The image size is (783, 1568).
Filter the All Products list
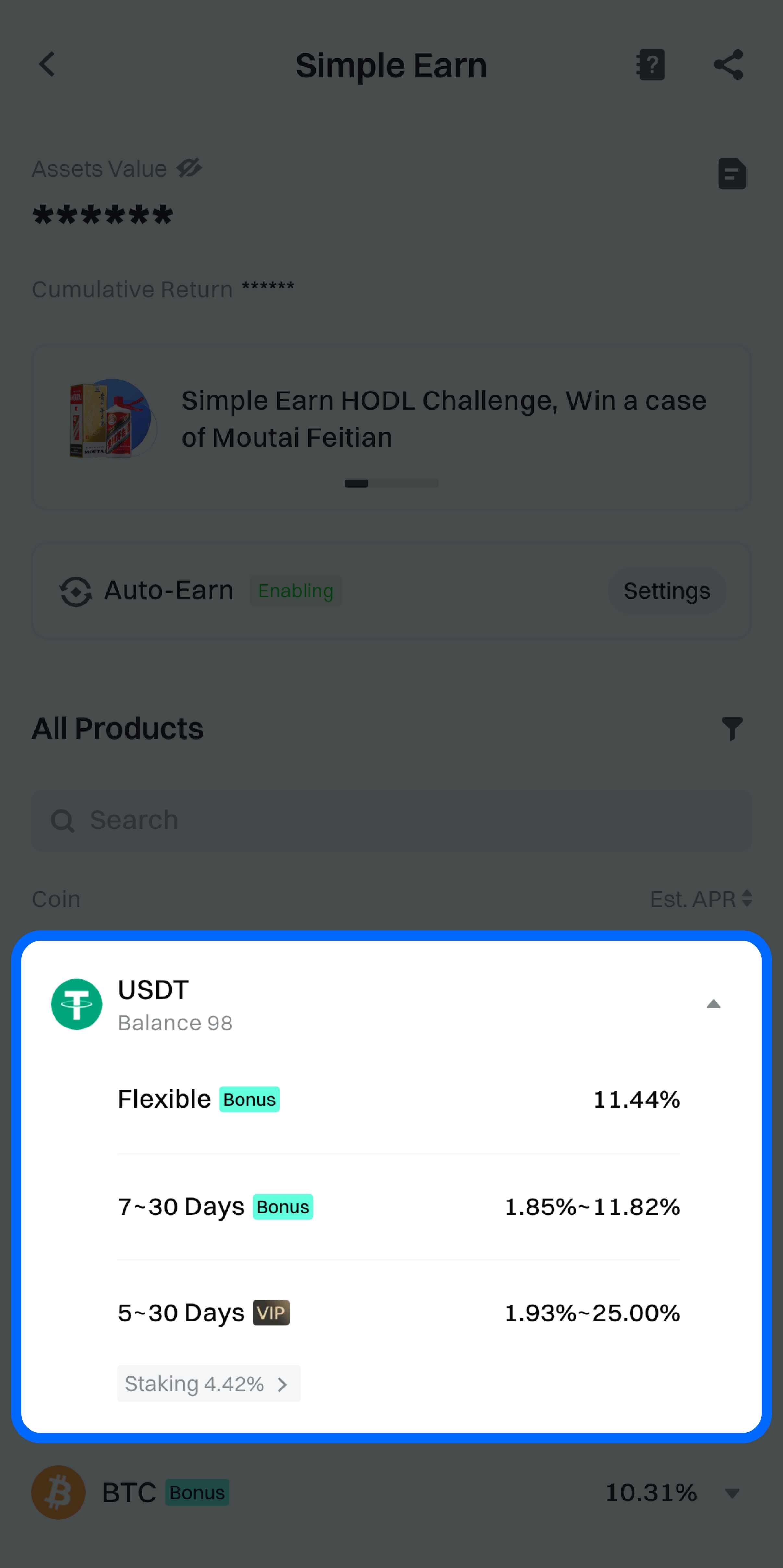[x=731, y=728]
